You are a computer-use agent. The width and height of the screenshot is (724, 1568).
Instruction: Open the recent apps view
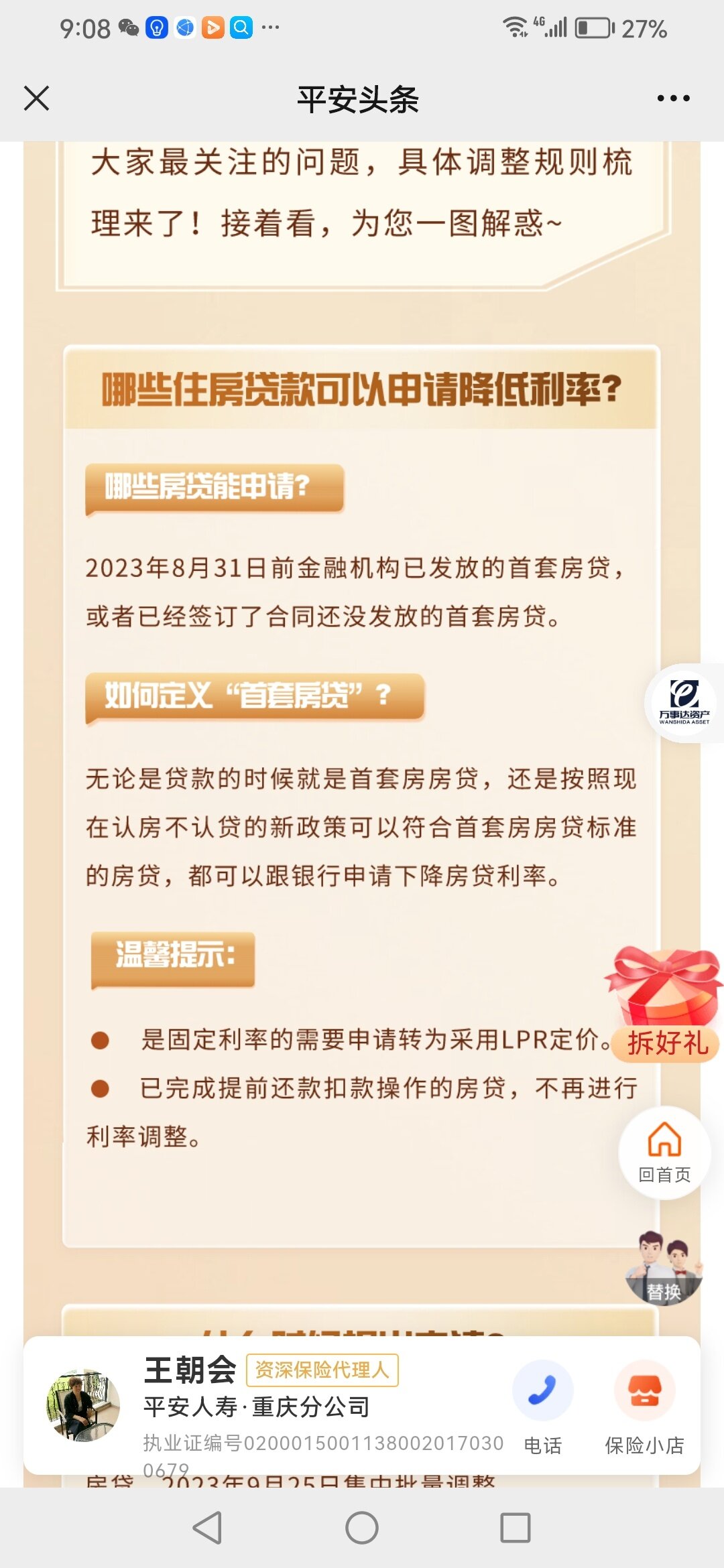click(x=516, y=1528)
